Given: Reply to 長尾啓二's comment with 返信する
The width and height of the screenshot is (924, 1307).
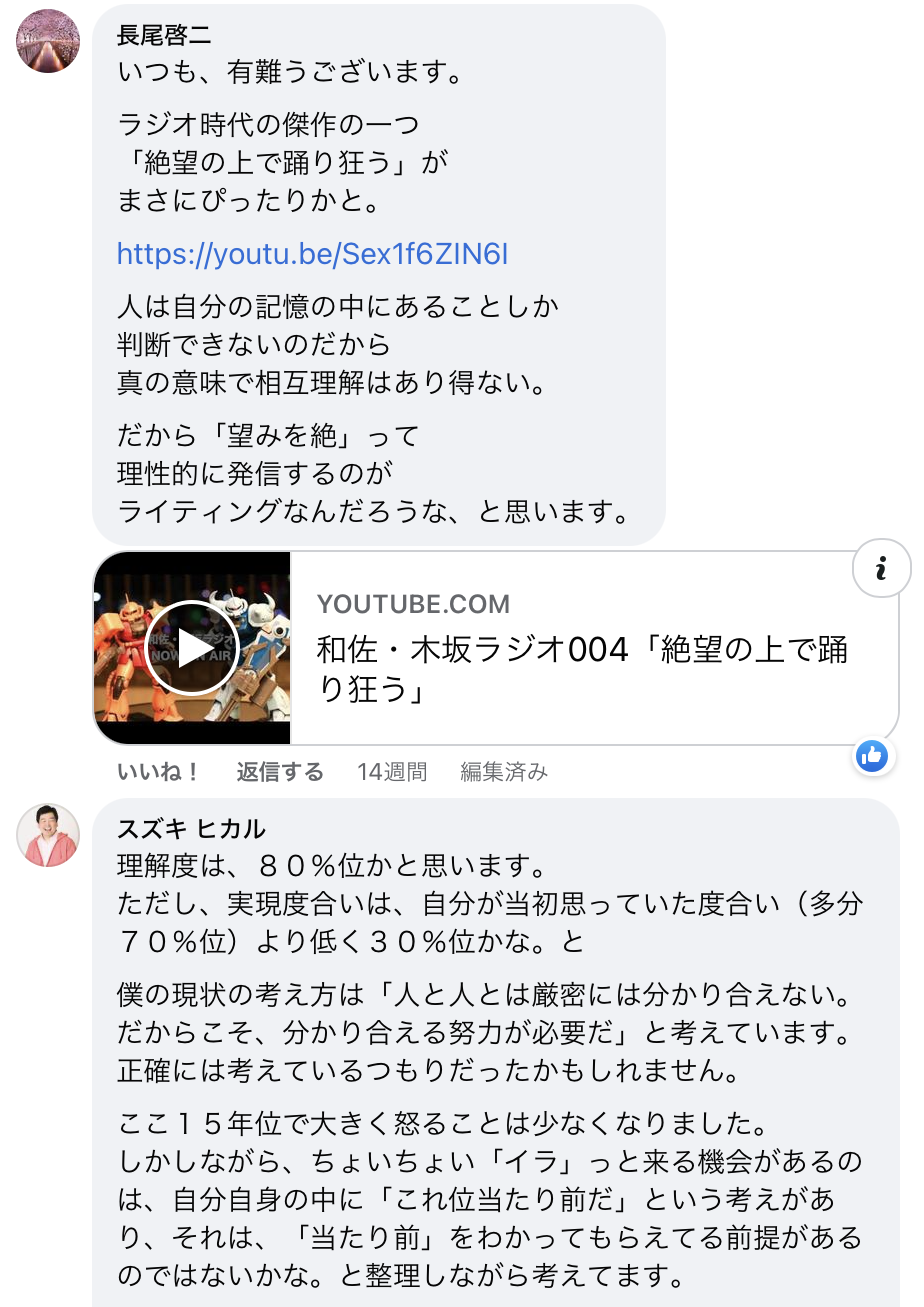Looking at the screenshot, I should [x=280, y=772].
